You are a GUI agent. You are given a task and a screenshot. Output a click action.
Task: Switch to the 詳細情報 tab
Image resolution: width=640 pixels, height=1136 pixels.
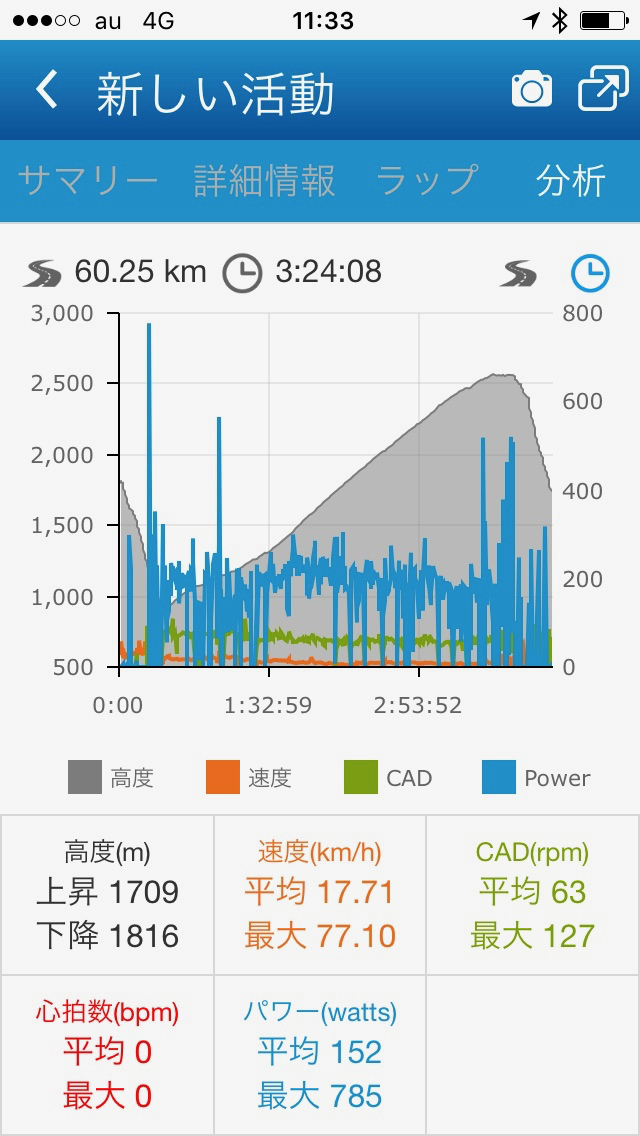[265, 180]
